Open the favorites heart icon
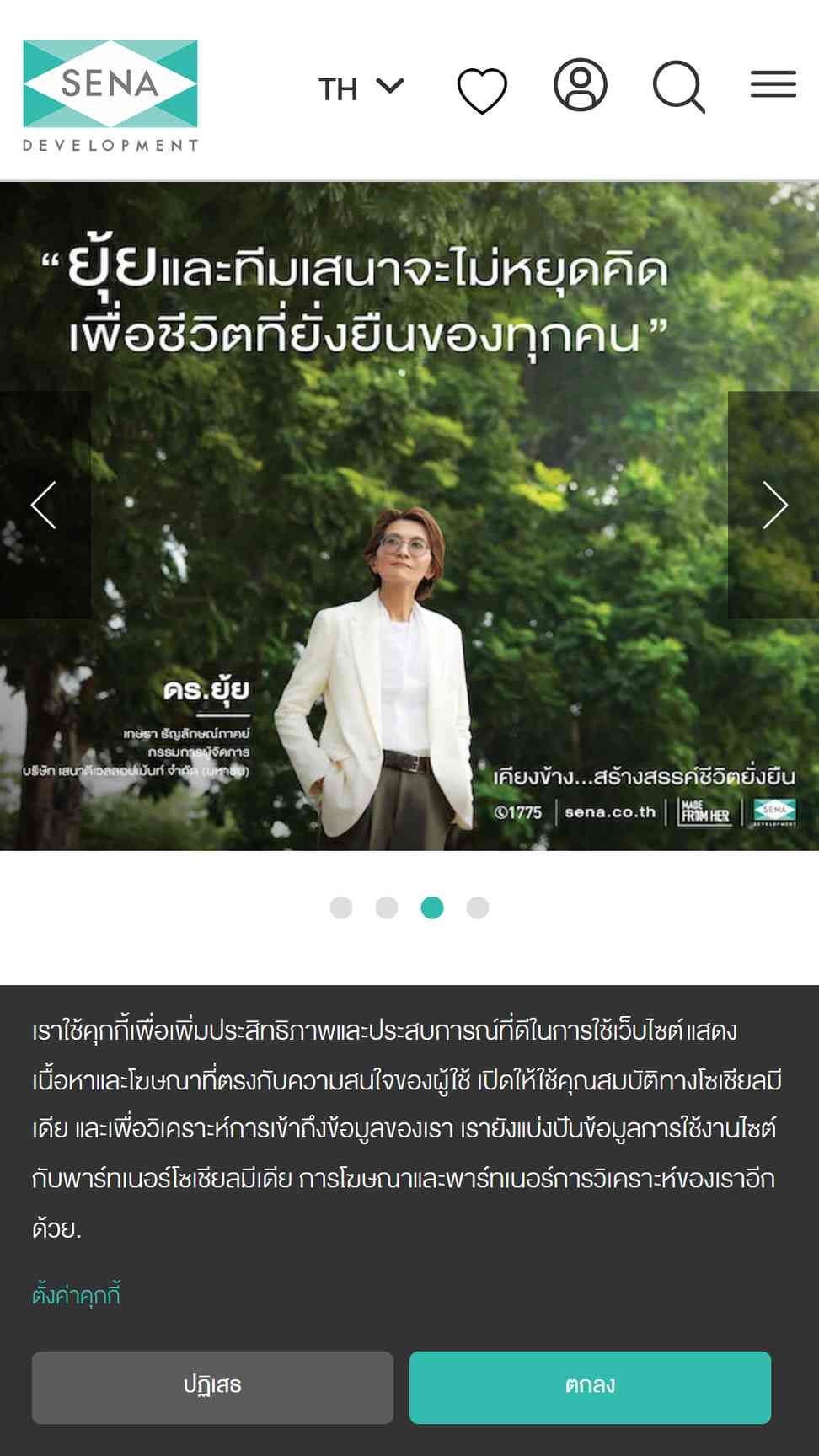 tap(482, 89)
